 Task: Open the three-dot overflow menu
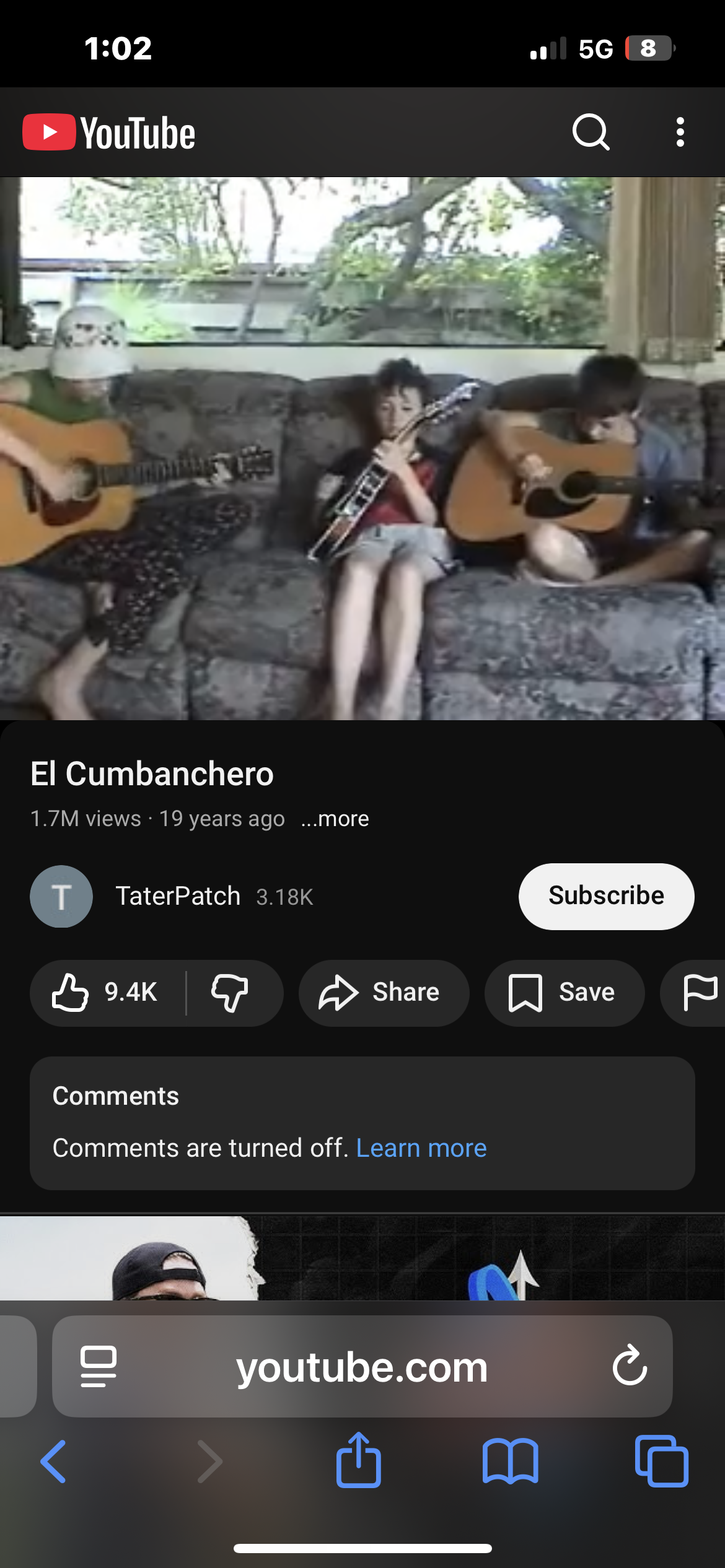pyautogui.click(x=680, y=132)
